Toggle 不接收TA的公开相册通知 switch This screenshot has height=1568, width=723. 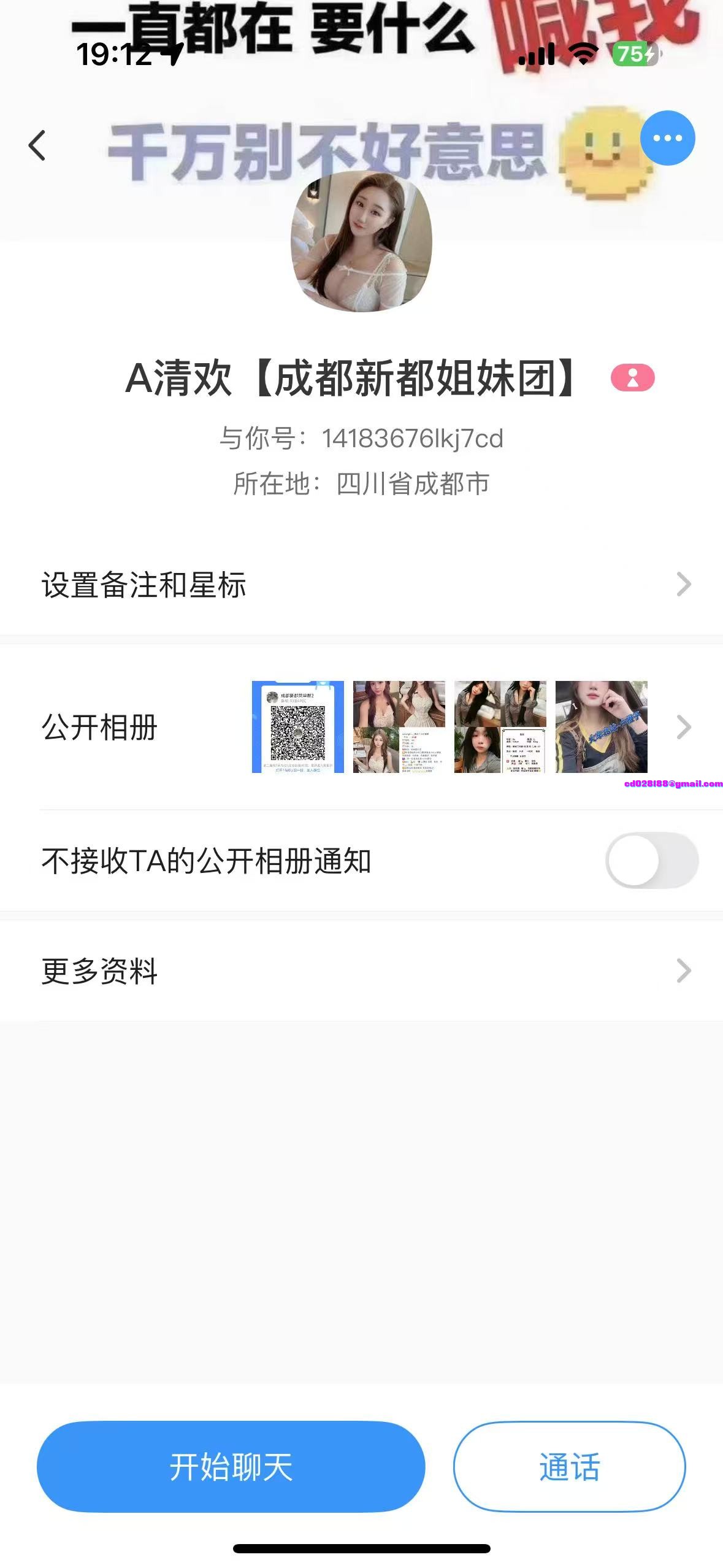(x=651, y=860)
